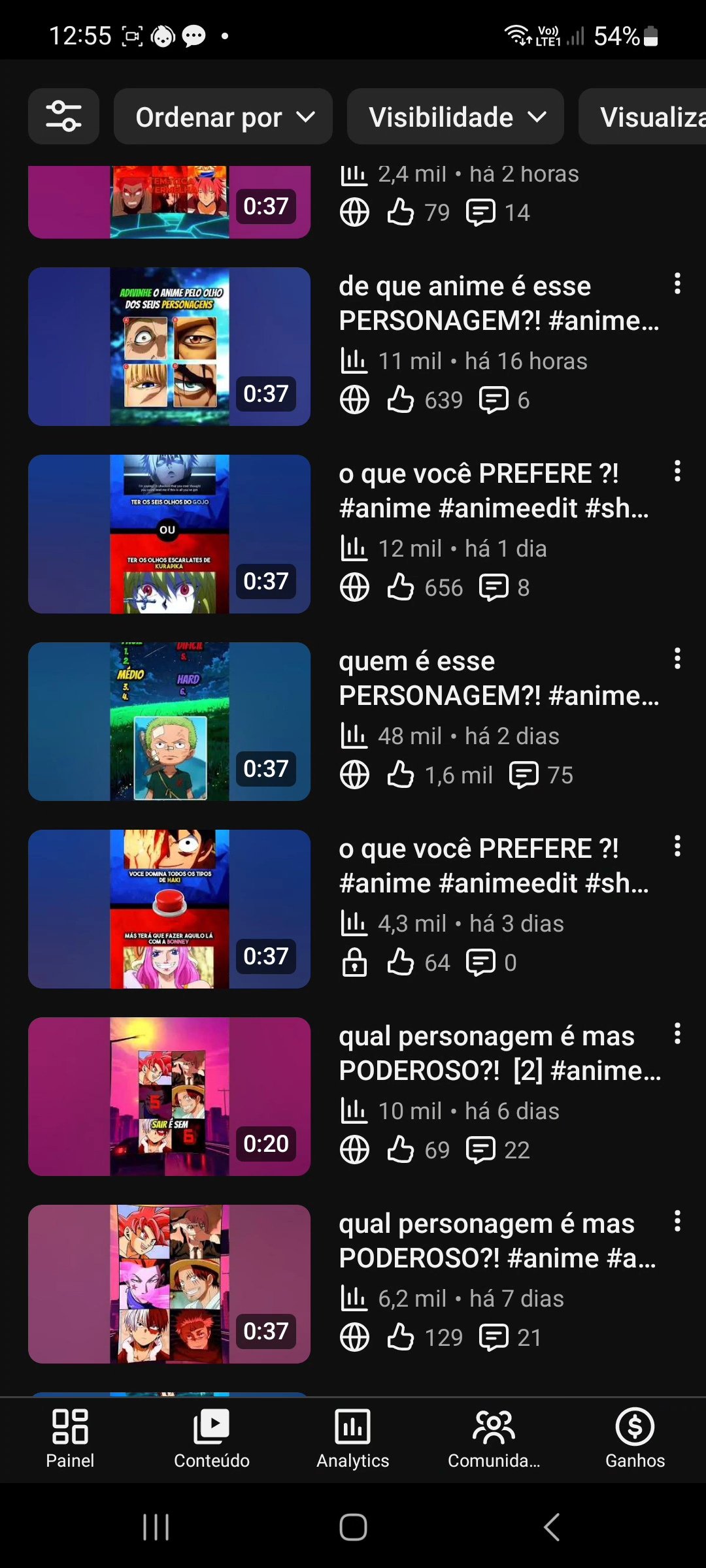Open the 'quem é esse PERSONAGEM' video thumbnail
The height and width of the screenshot is (1568, 706).
(169, 721)
